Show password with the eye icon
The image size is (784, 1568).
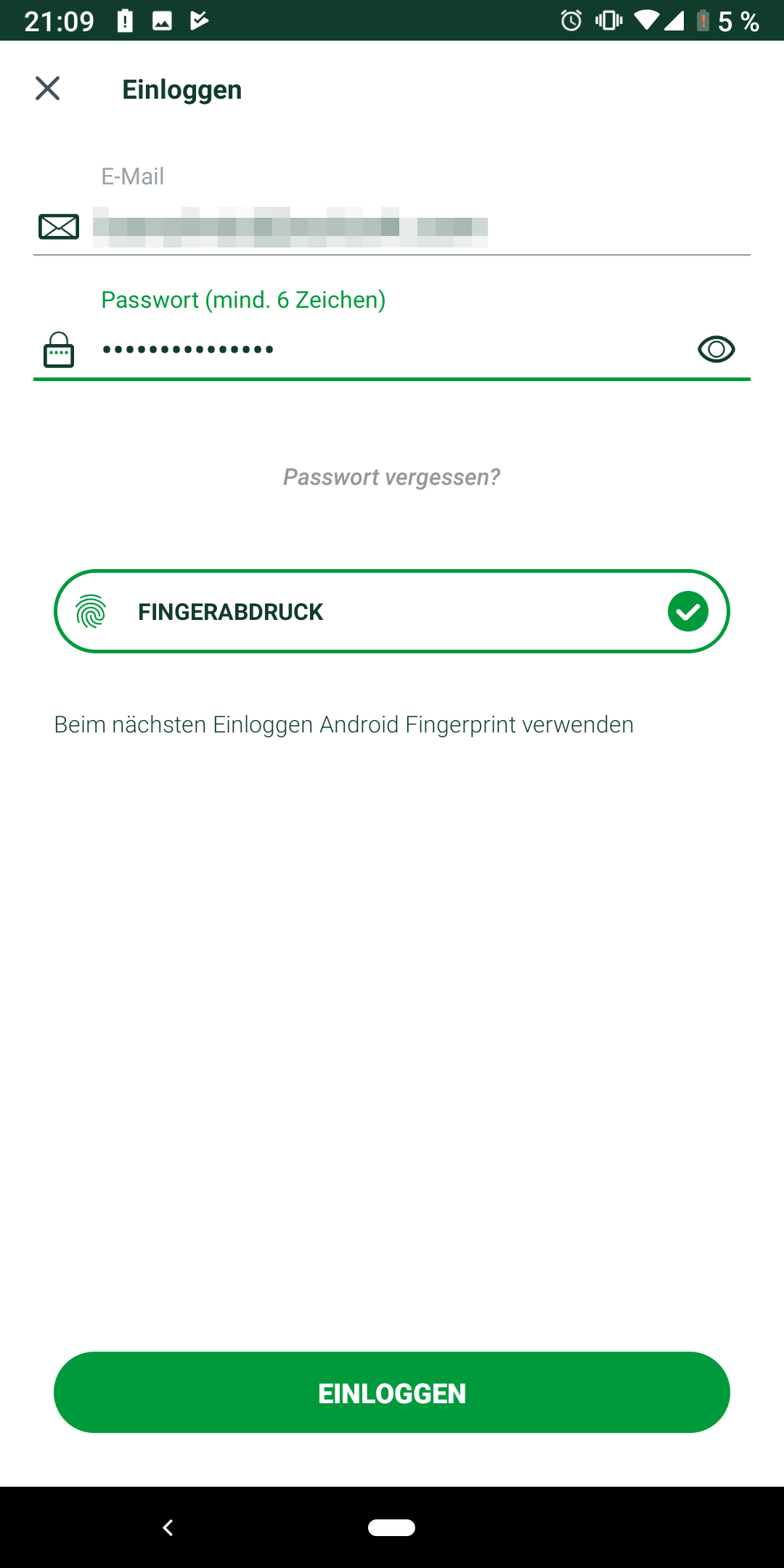(x=716, y=349)
